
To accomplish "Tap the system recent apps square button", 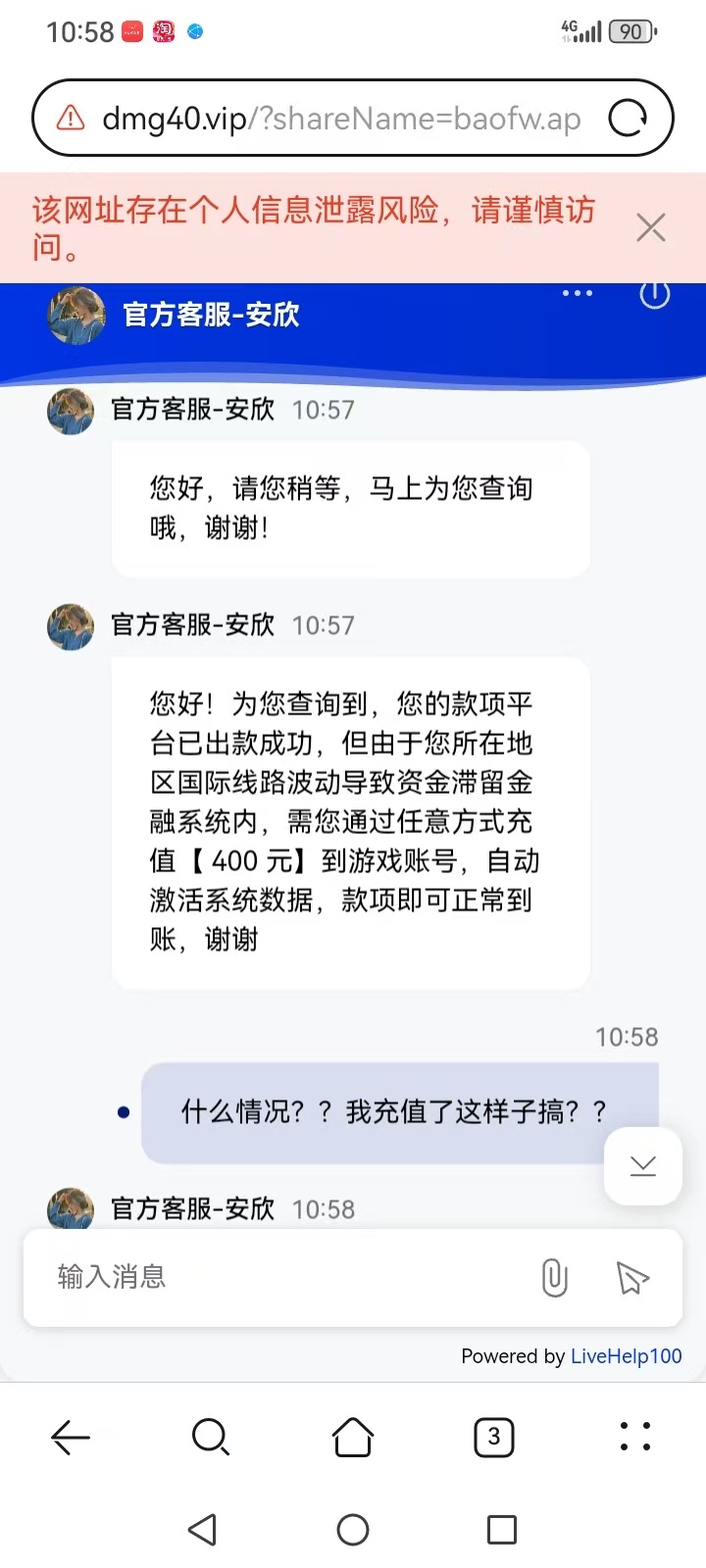I will [502, 1530].
